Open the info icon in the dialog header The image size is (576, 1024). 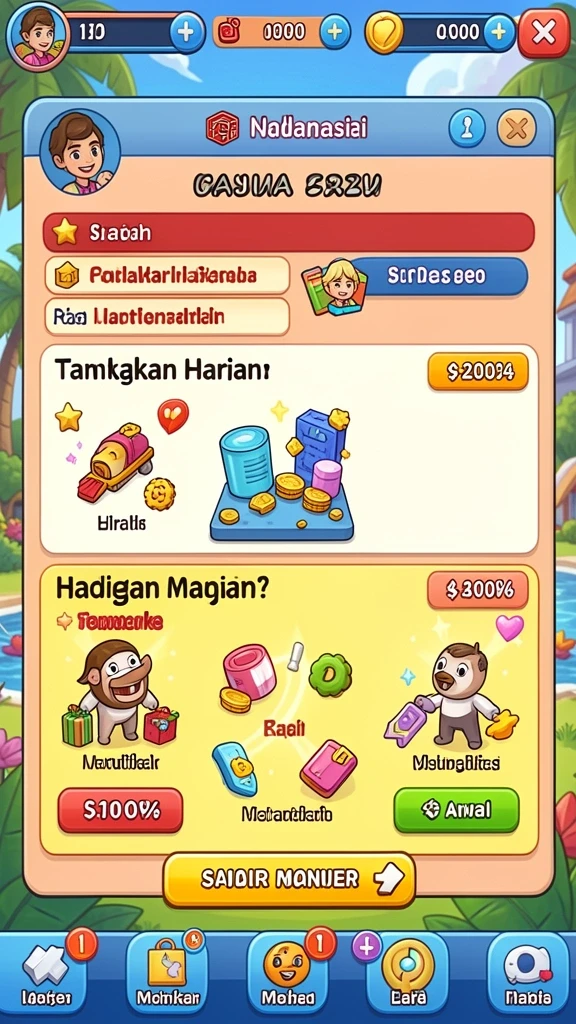pos(467,129)
